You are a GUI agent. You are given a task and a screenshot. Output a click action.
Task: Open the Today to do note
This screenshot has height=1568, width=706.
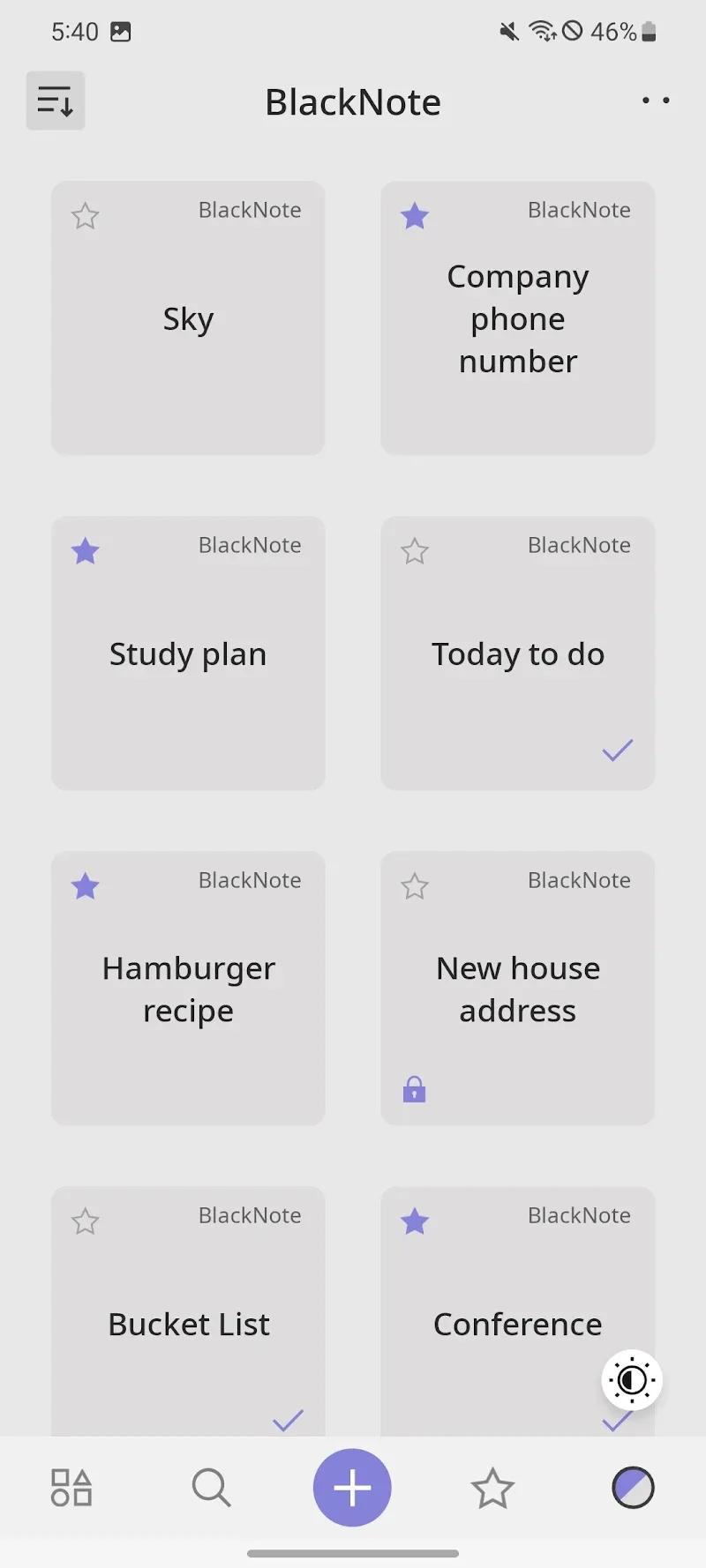pyautogui.click(x=517, y=653)
